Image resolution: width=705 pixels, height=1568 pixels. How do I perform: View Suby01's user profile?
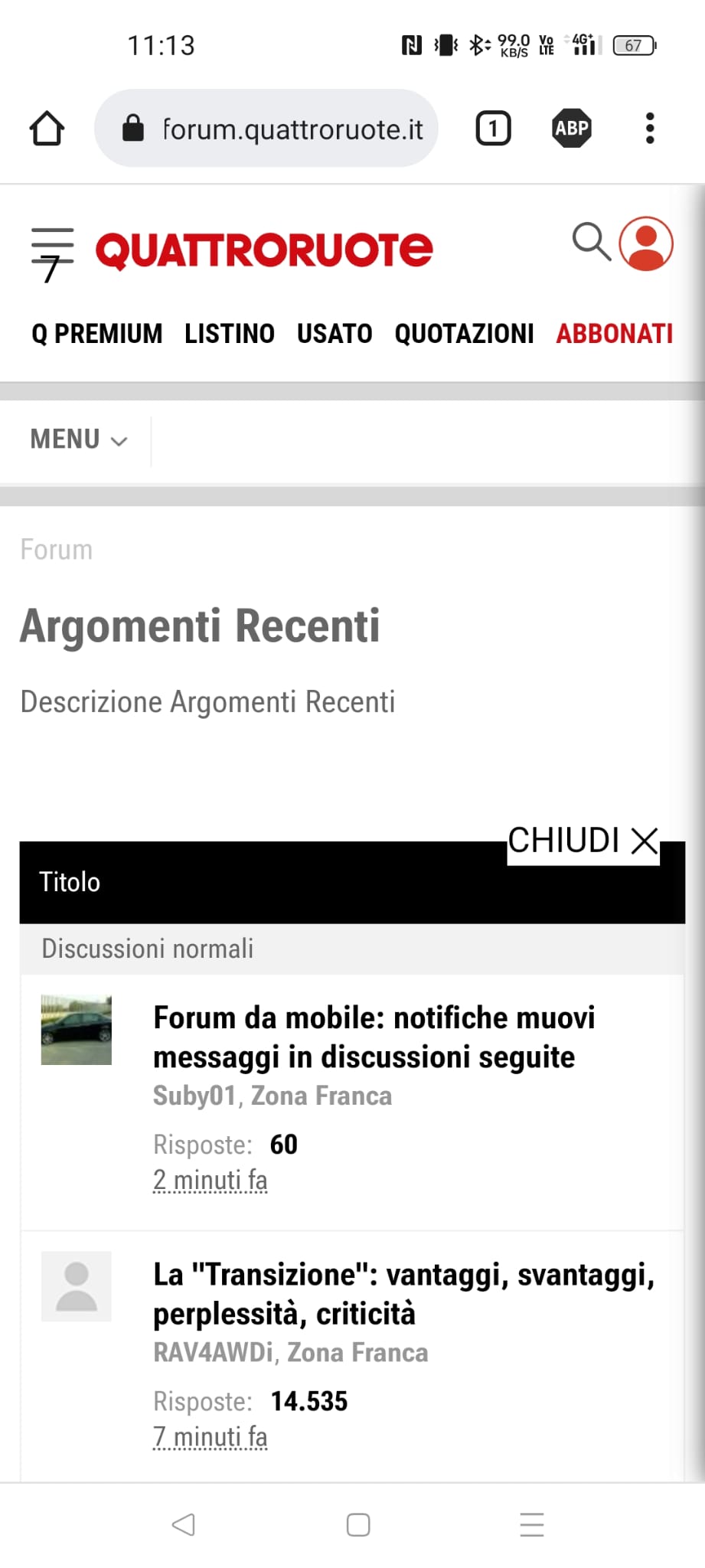194,1096
